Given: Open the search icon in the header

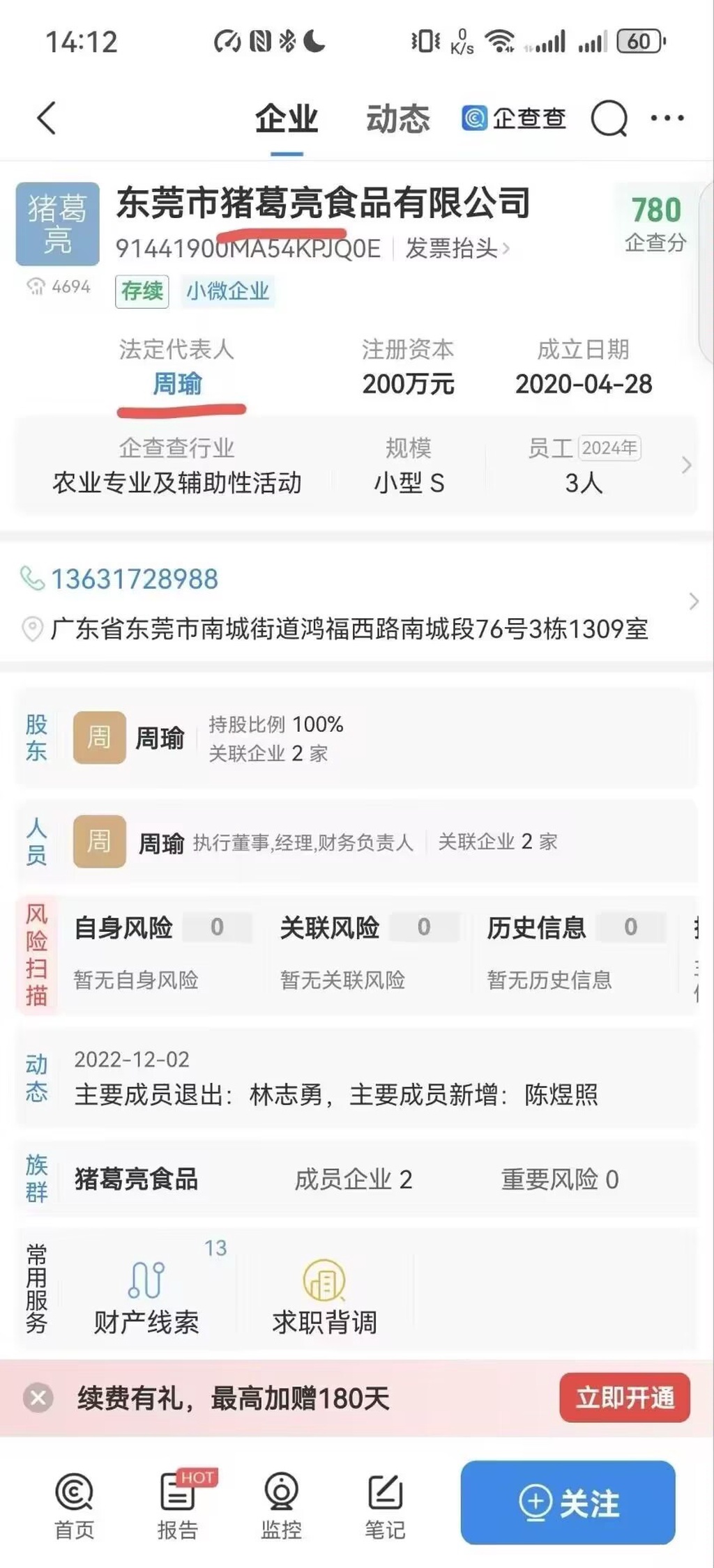Looking at the screenshot, I should click(x=609, y=118).
